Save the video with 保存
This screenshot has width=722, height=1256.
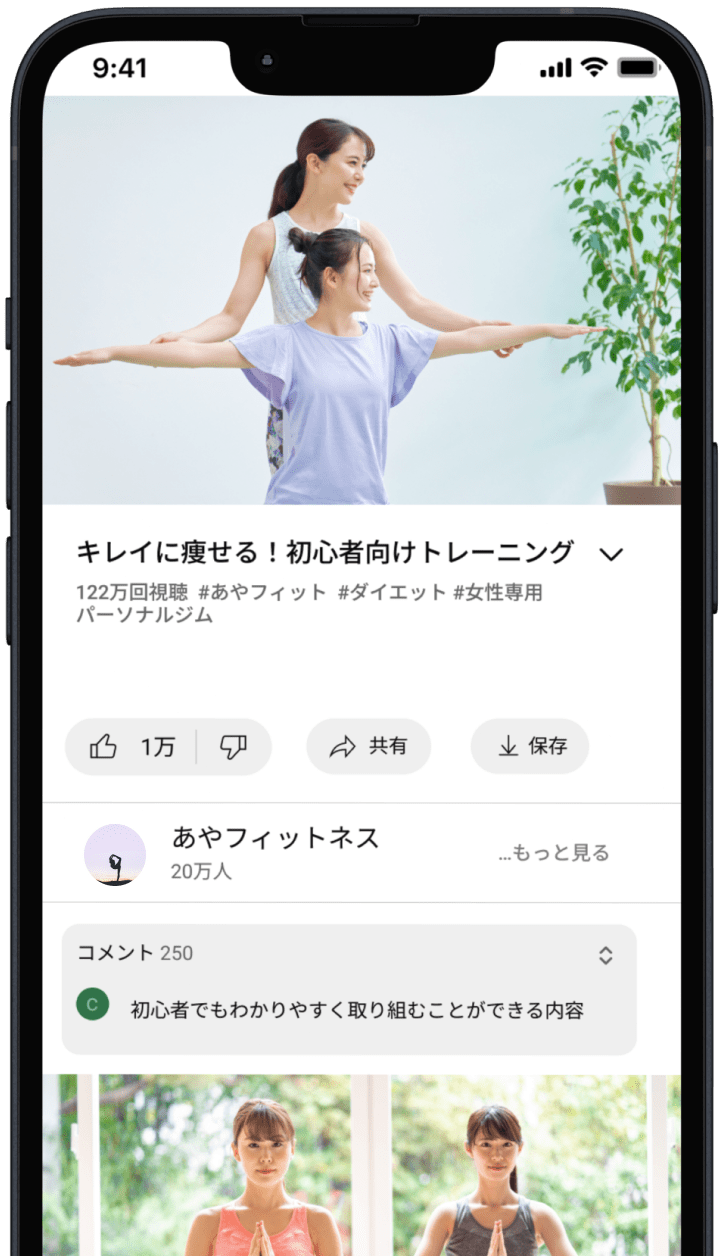click(x=529, y=746)
